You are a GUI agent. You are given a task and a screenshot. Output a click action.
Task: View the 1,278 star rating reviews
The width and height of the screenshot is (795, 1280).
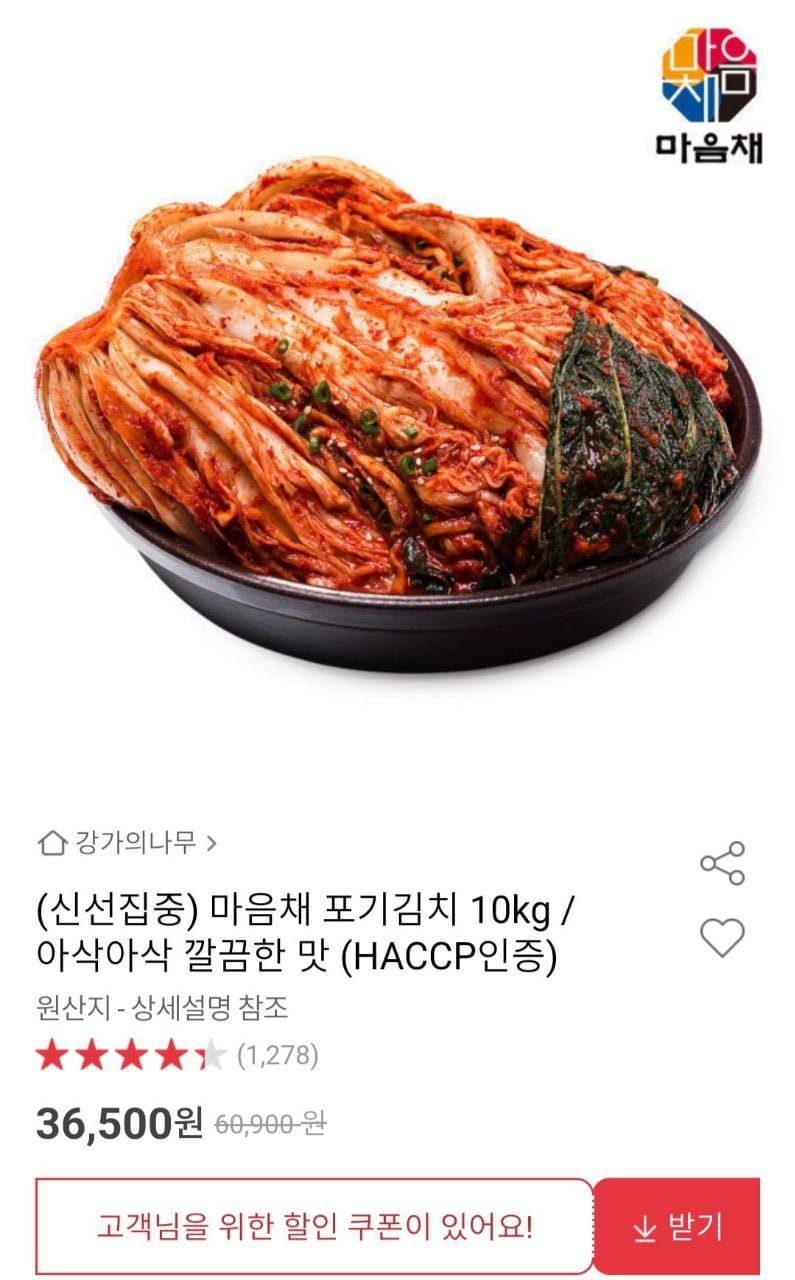[177, 1055]
